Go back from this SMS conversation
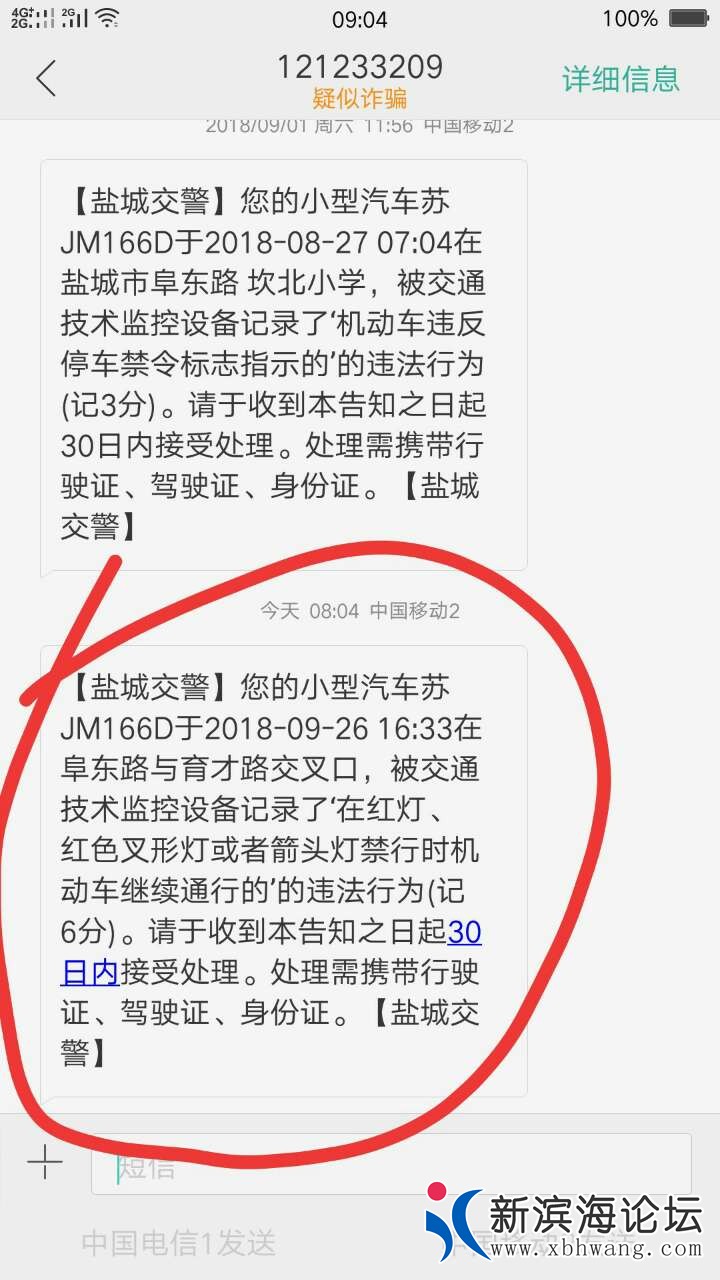This screenshot has height=1280, width=720. pos(46,78)
